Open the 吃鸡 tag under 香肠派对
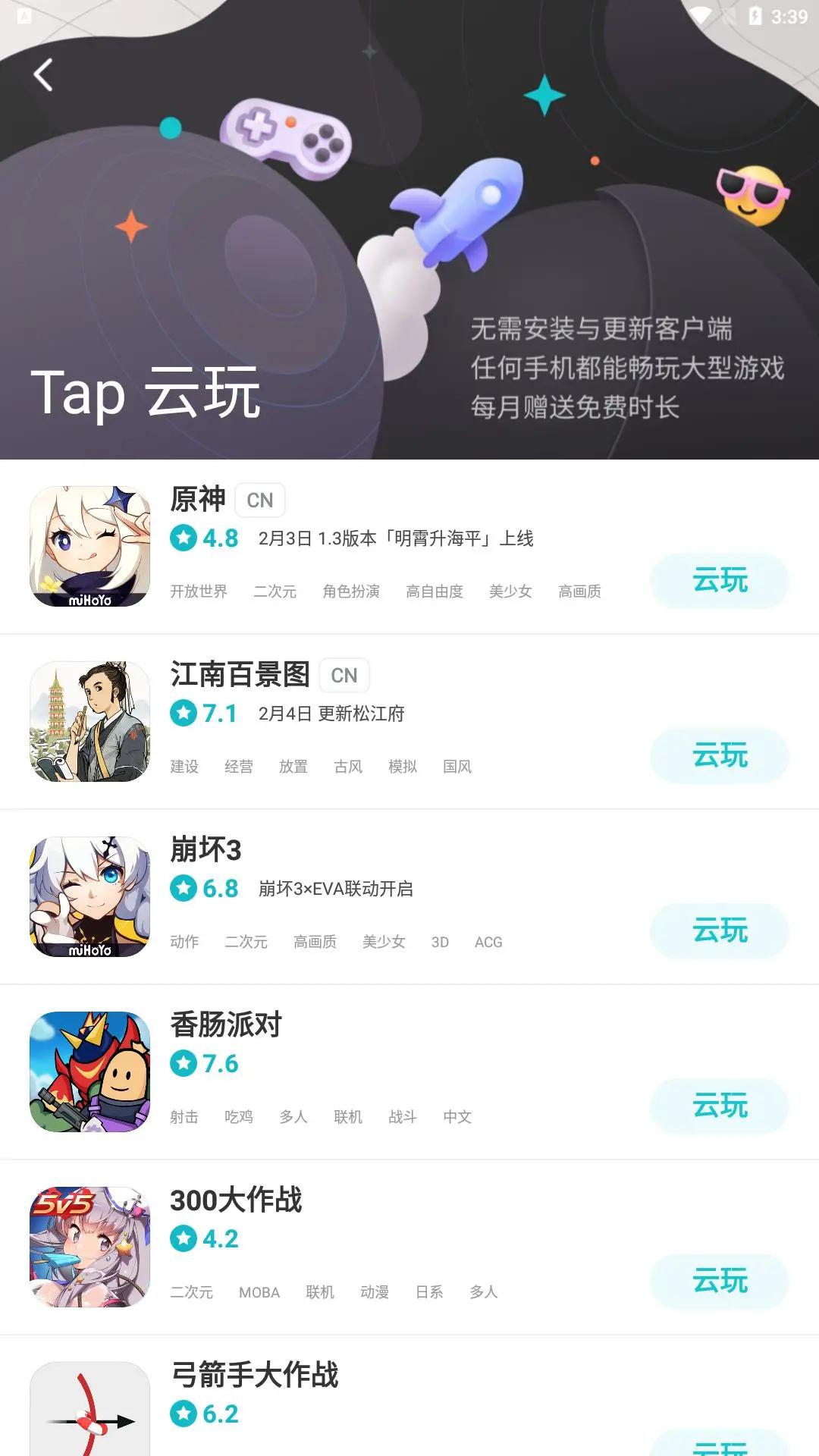This screenshot has height=1456, width=819. pos(240,1117)
